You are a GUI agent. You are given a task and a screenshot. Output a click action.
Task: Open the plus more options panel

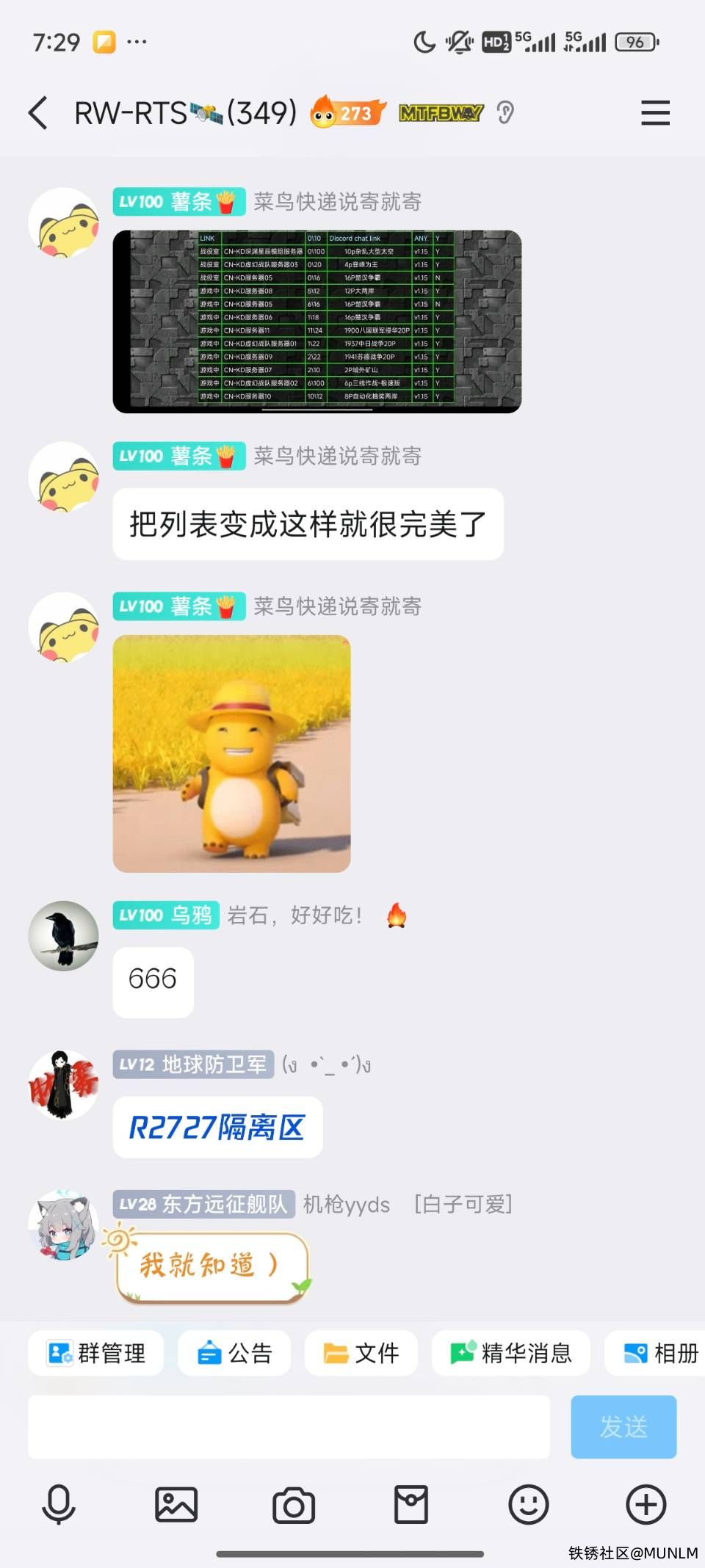click(646, 1505)
